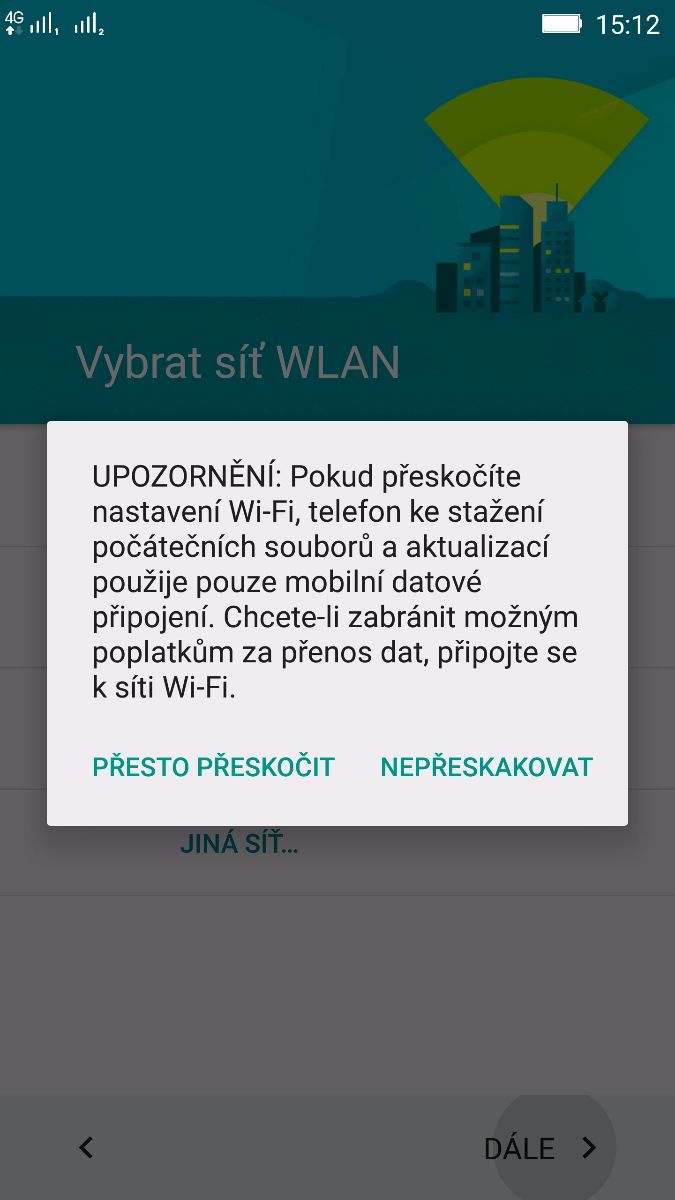Tap DÁLE to continue to next step

tap(540, 1148)
